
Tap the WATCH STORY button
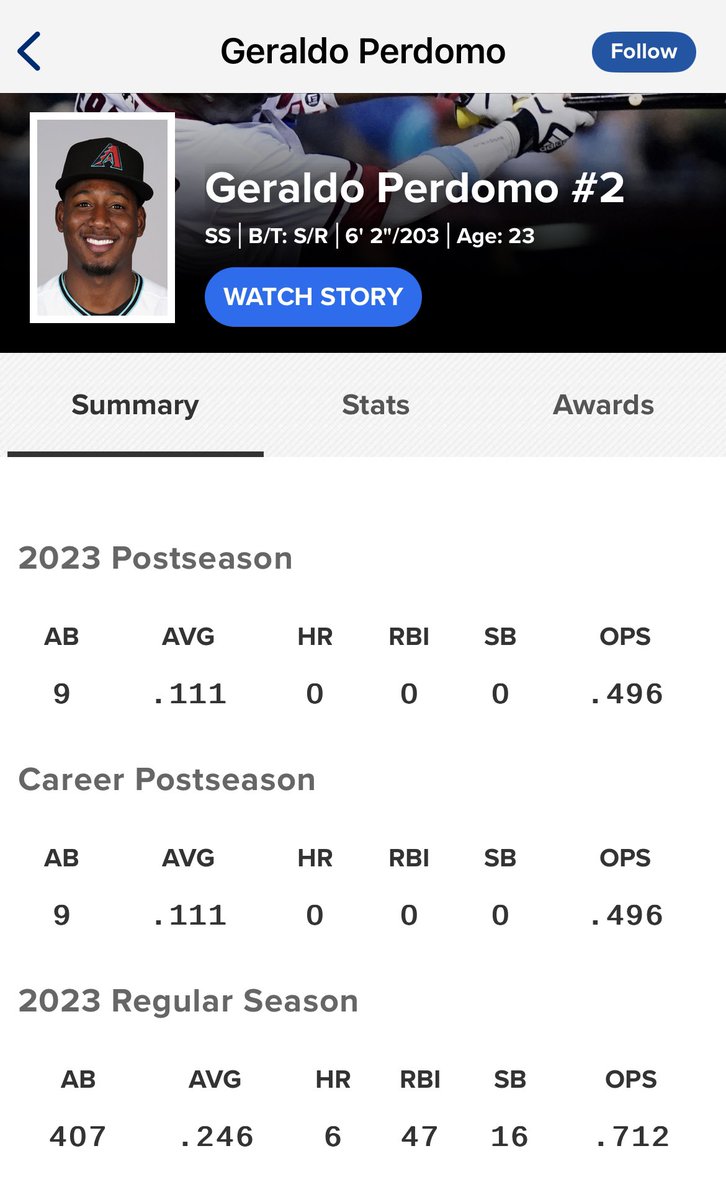tap(313, 297)
